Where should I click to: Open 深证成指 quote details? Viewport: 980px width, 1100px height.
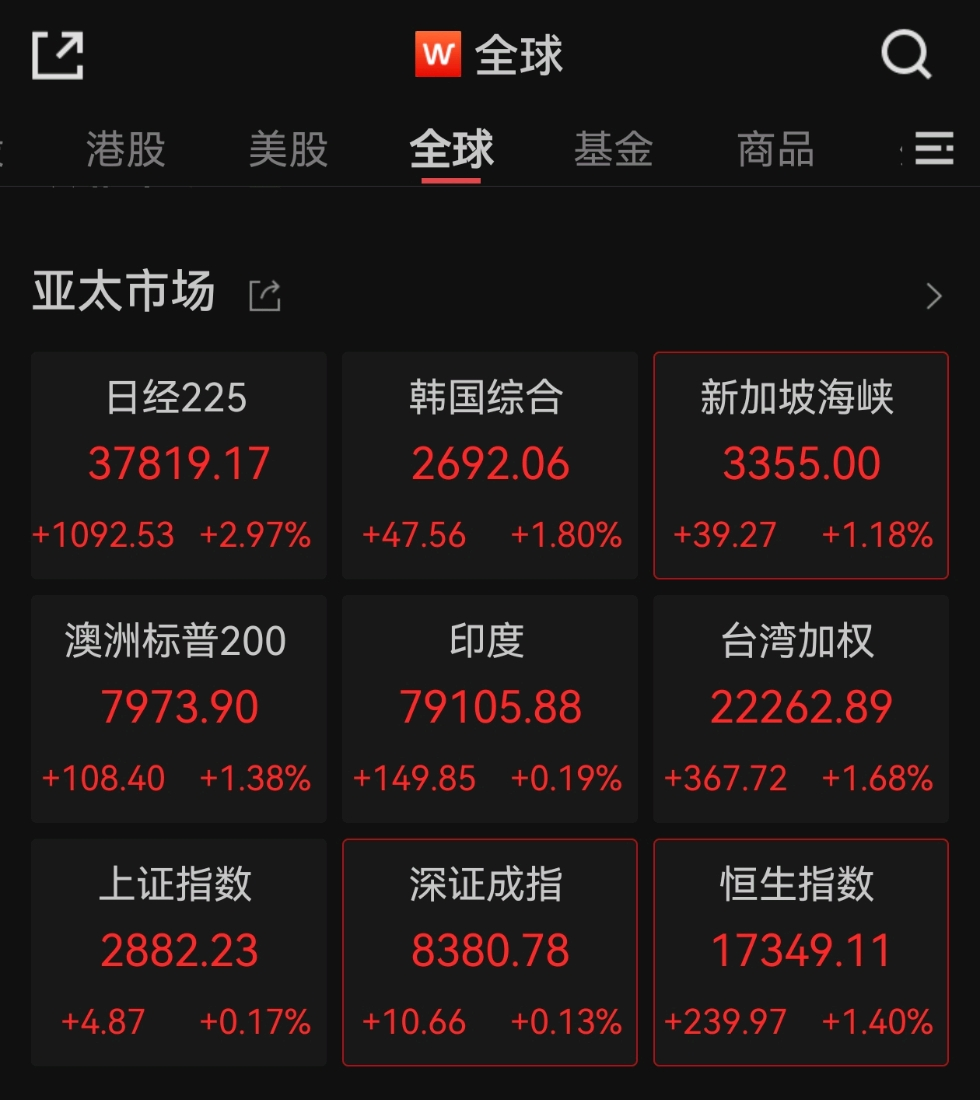[x=489, y=952]
